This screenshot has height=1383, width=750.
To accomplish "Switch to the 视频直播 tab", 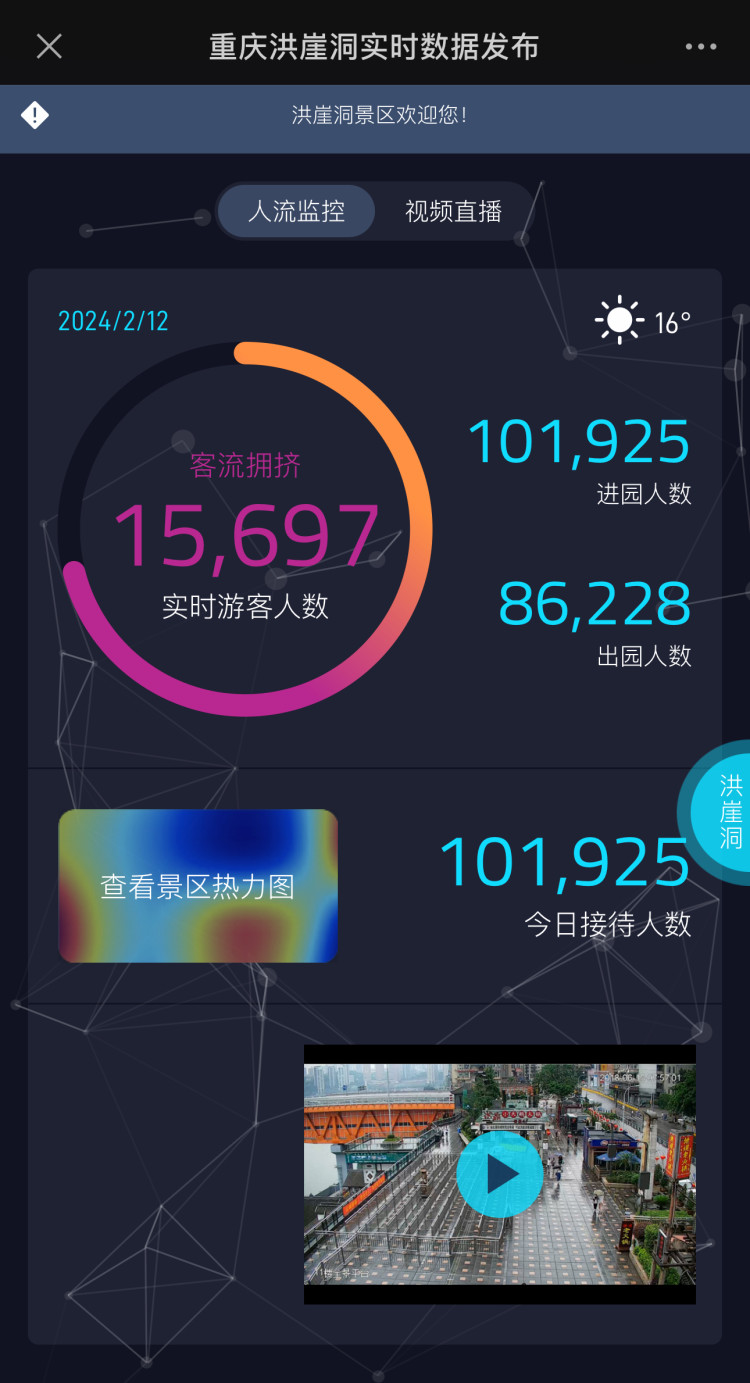I will (x=453, y=211).
